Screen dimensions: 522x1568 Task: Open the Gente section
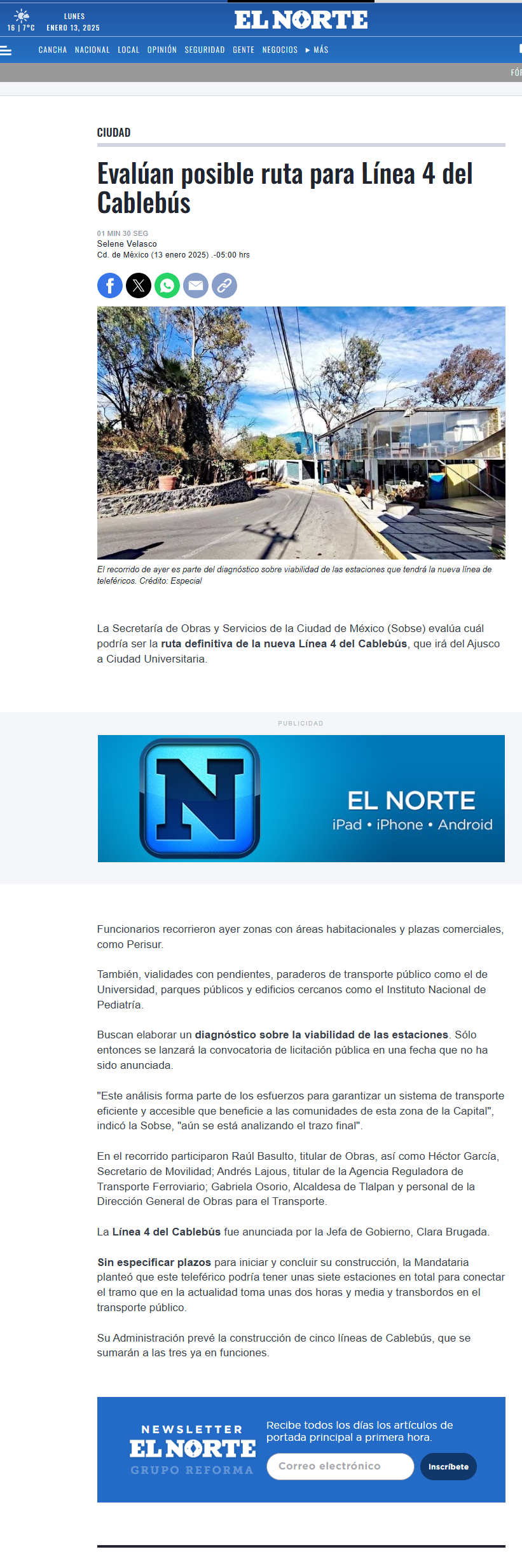pos(244,50)
